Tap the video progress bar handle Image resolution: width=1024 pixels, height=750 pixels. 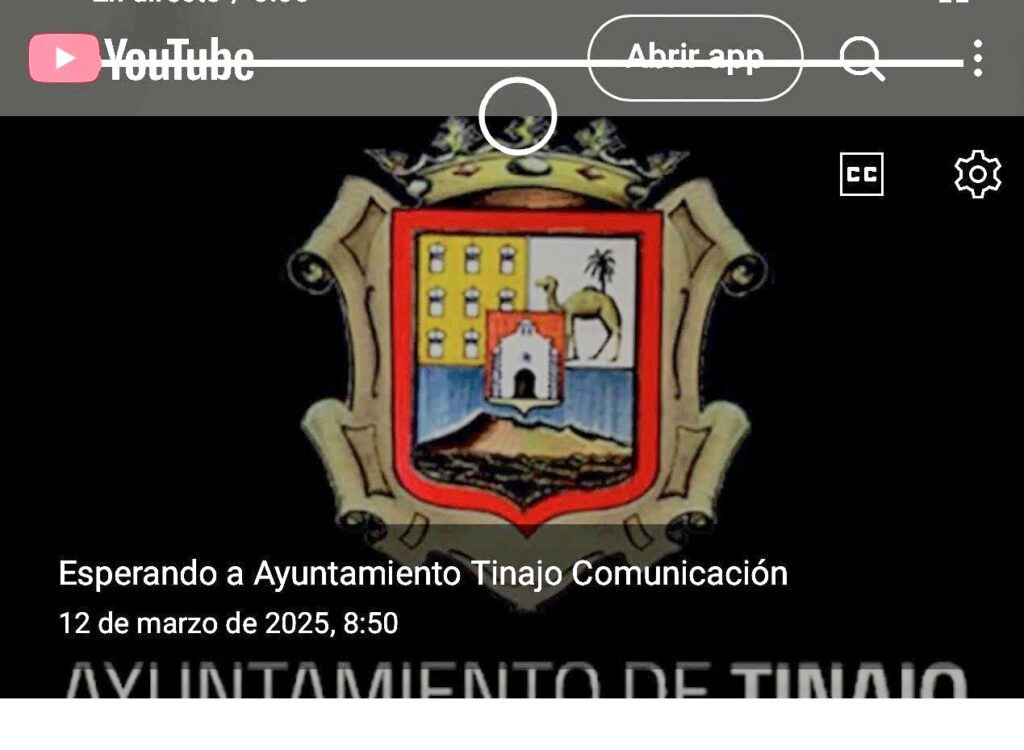(517, 116)
